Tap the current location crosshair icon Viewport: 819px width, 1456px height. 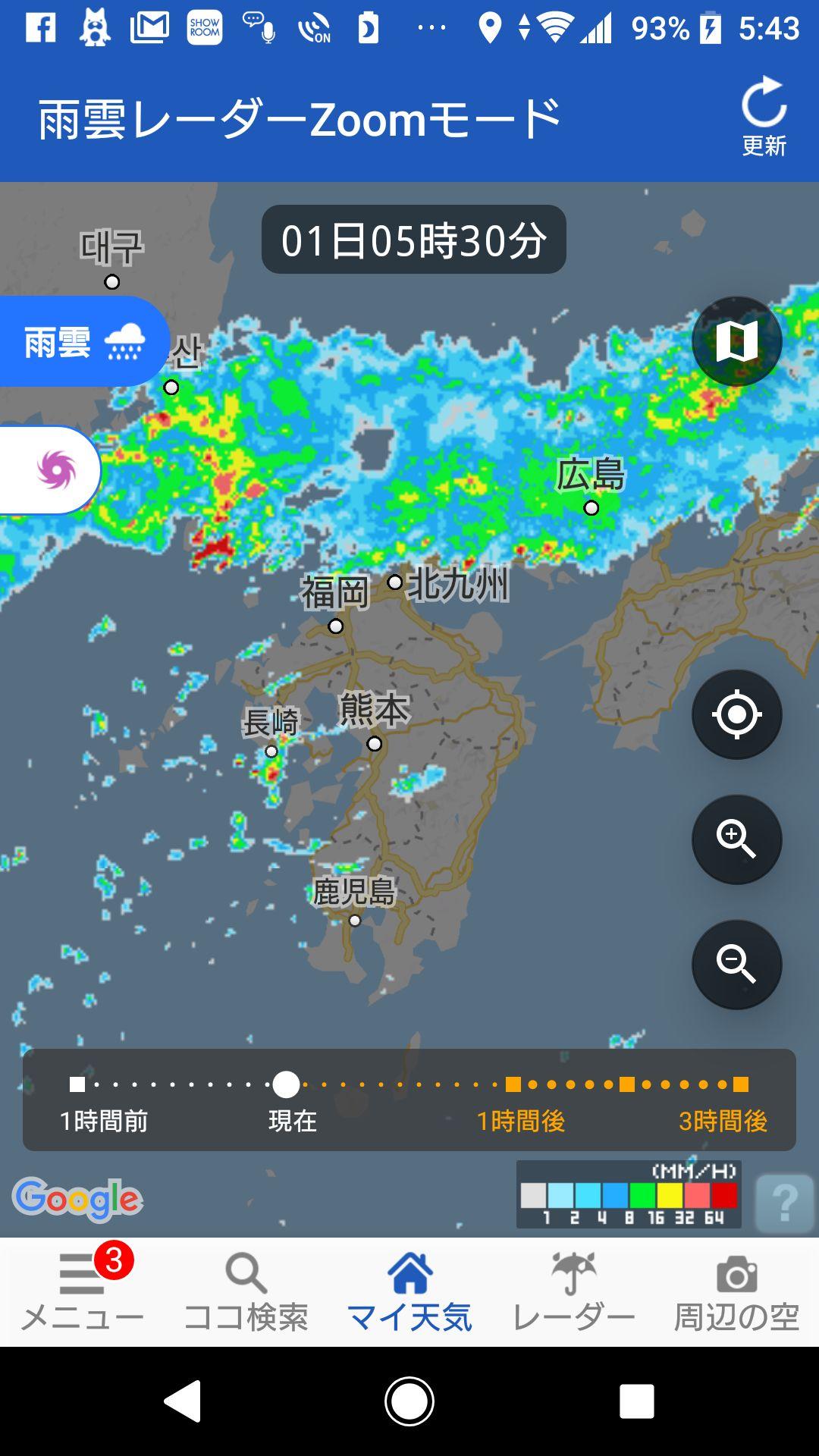pos(736,714)
